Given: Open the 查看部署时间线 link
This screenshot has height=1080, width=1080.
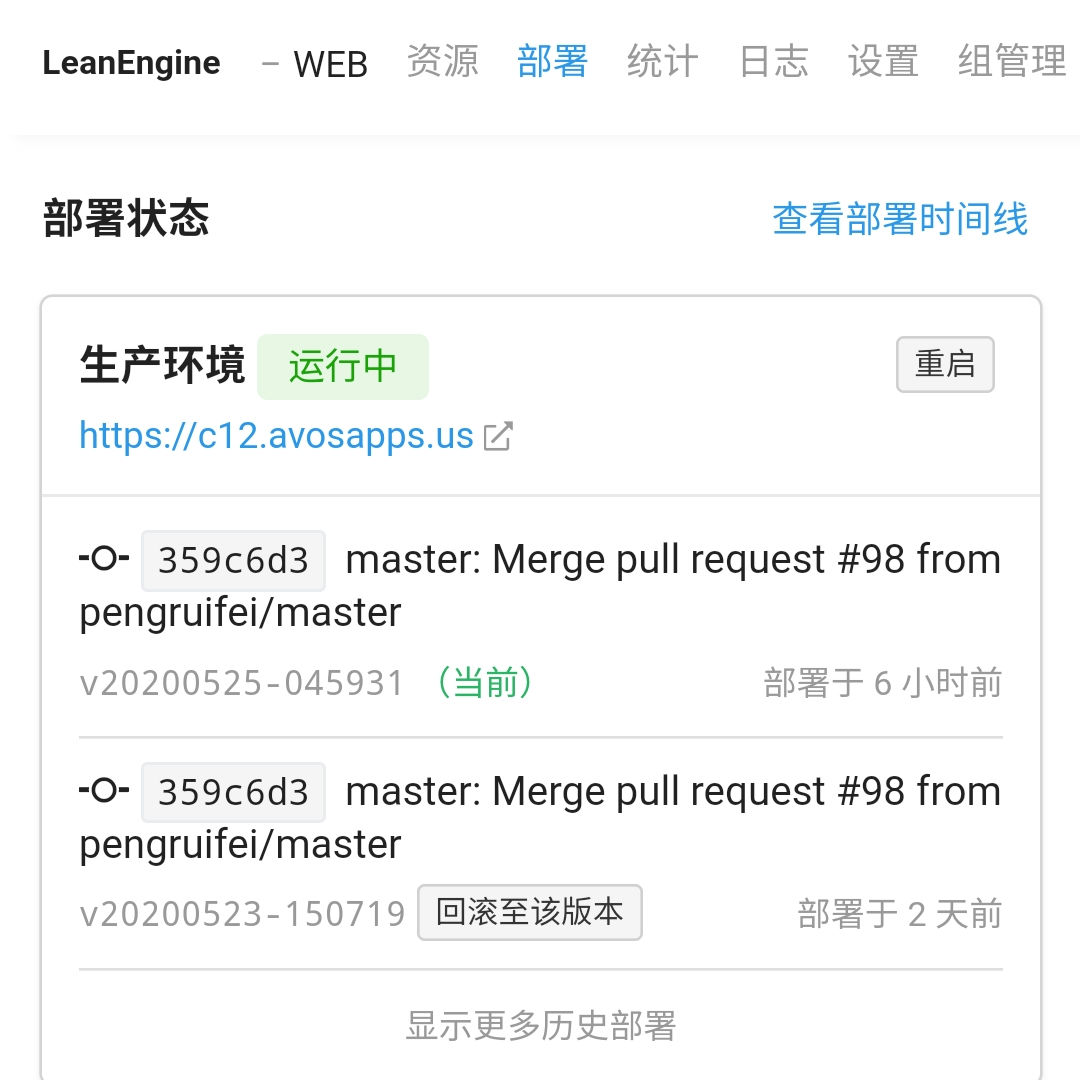Looking at the screenshot, I should (900, 219).
